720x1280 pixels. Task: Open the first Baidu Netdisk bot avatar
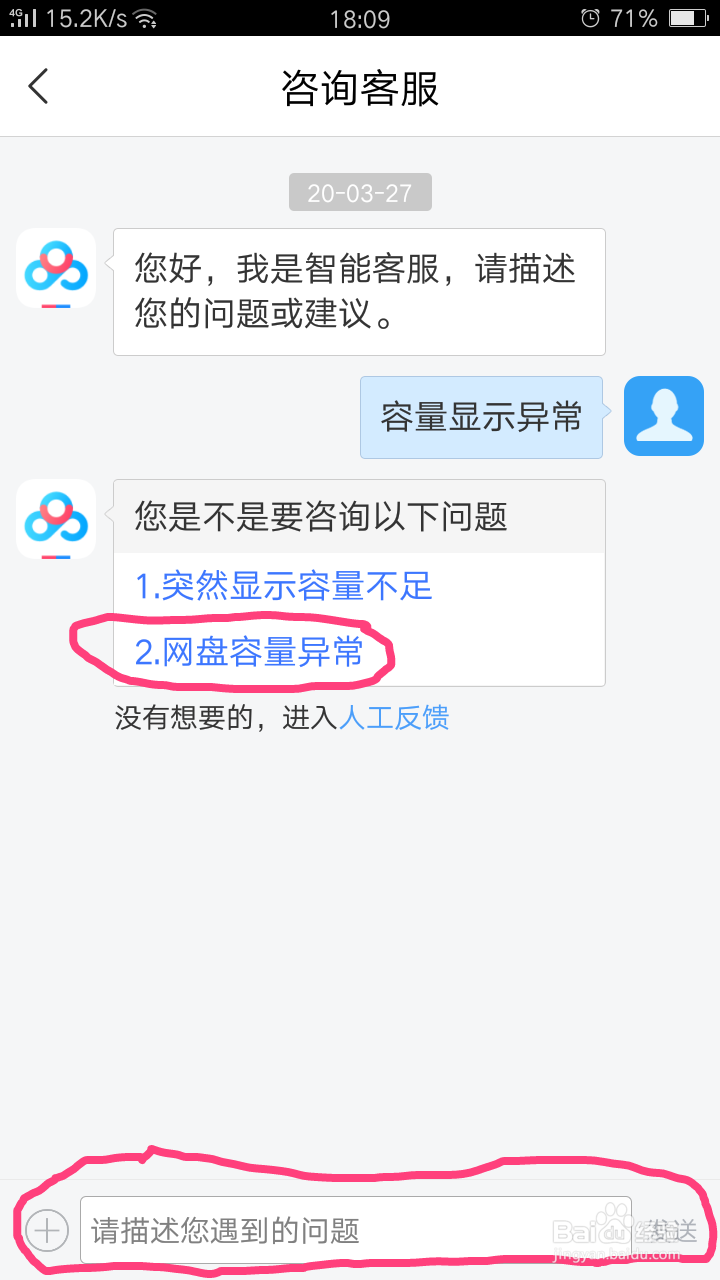point(56,268)
